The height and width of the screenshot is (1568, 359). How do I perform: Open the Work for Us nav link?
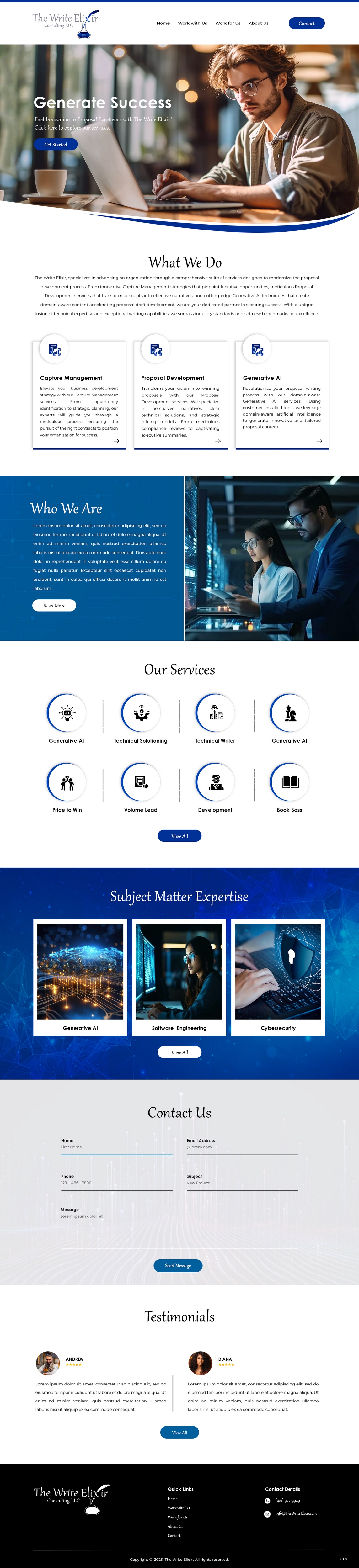[x=227, y=23]
